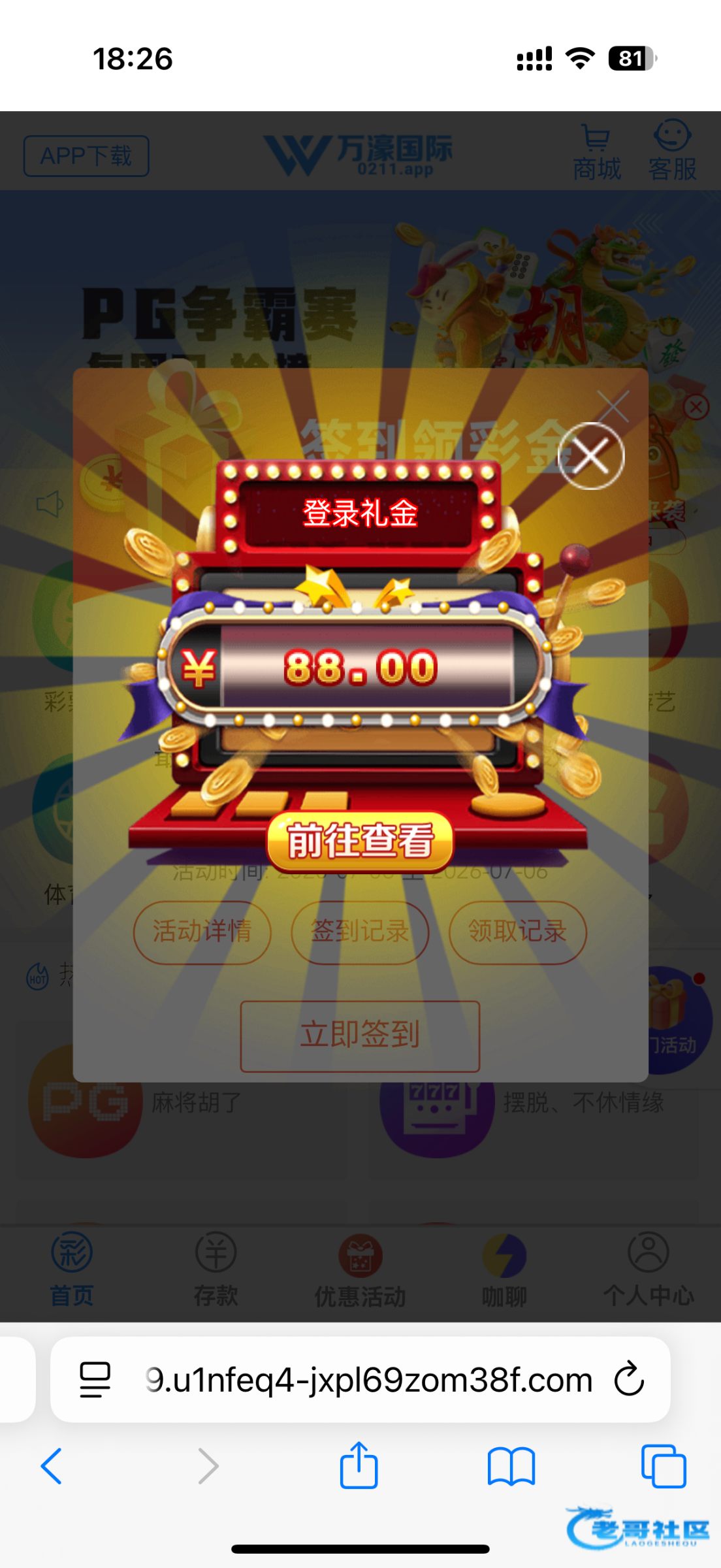Close the 登录礼金 popup

(591, 456)
